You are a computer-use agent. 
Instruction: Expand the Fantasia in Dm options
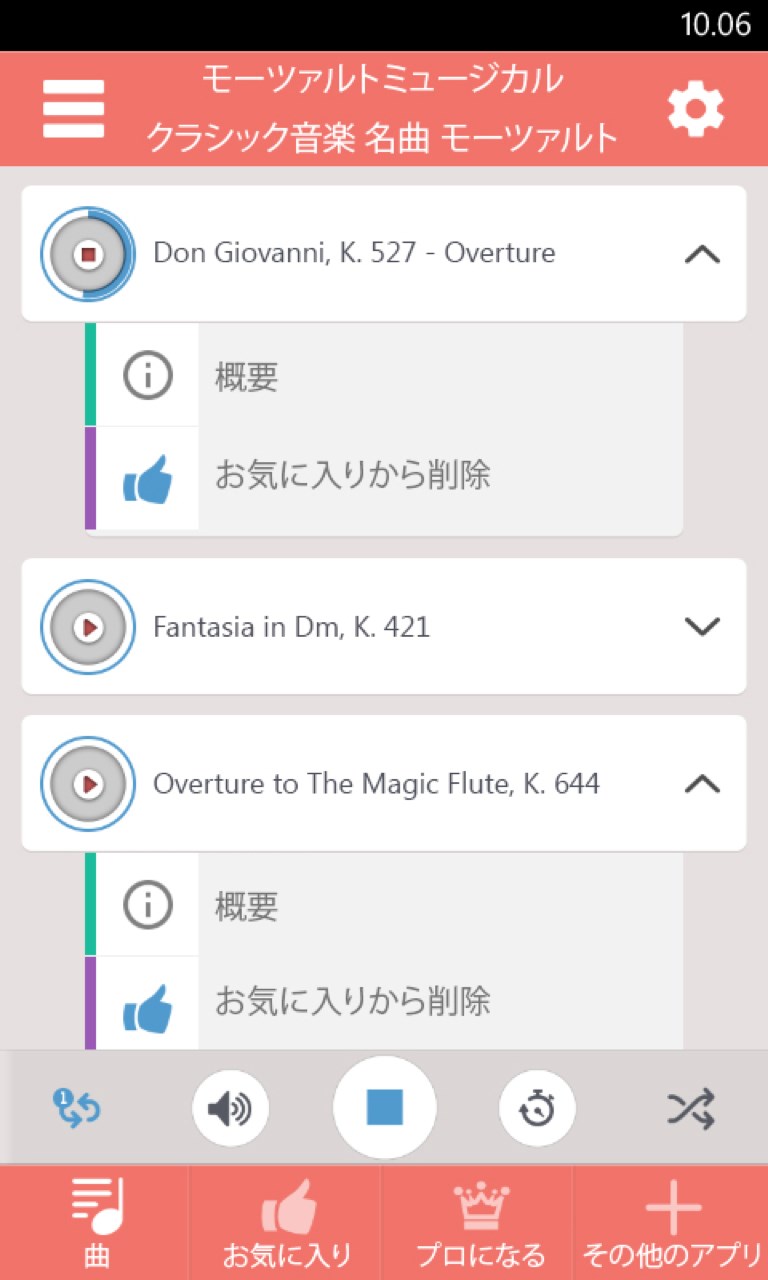(x=702, y=627)
